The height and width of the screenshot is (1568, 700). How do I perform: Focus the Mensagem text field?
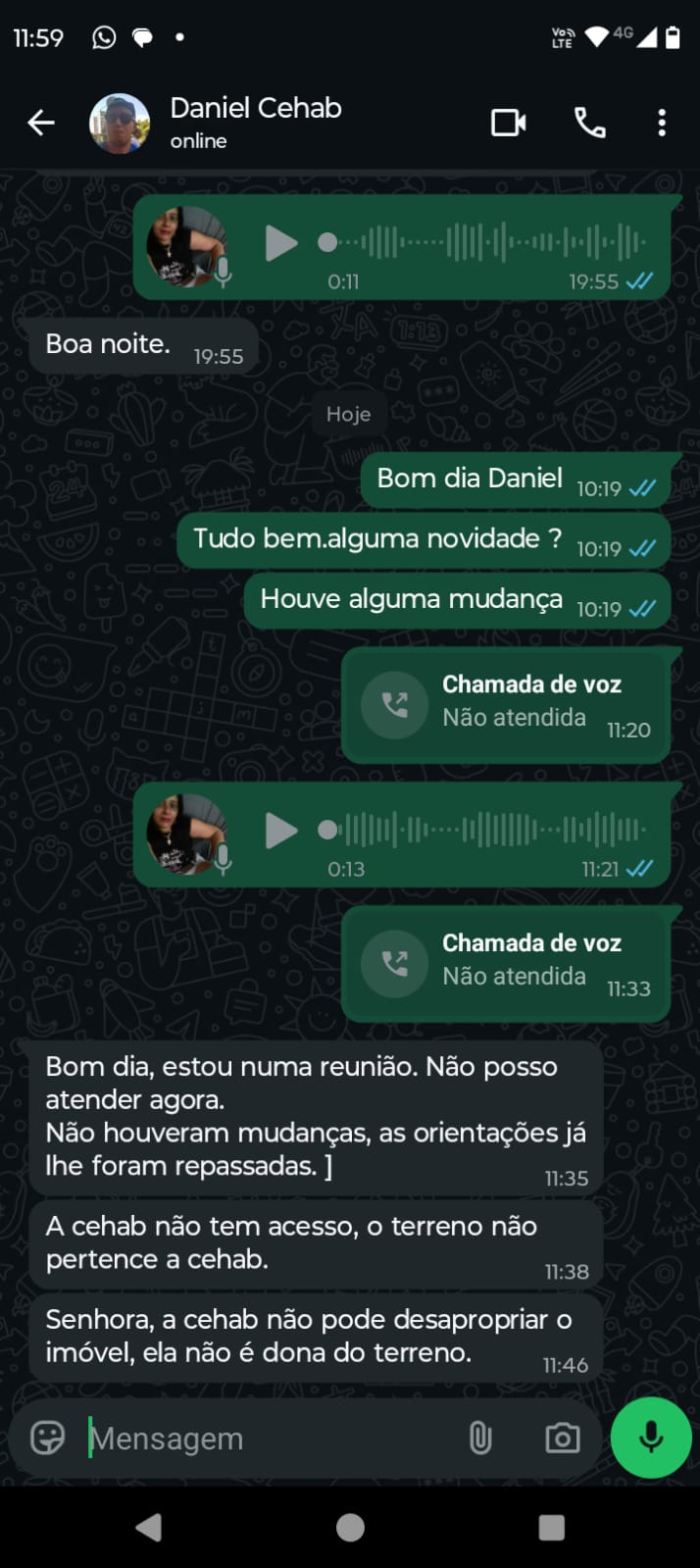tap(265, 1439)
